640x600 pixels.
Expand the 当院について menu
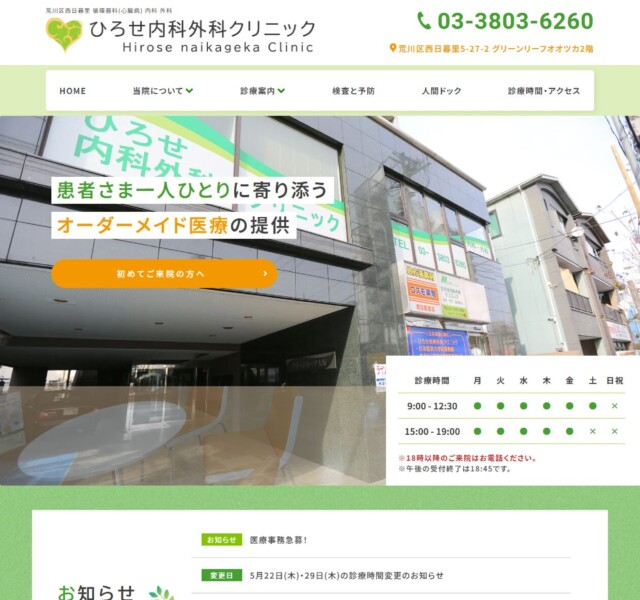[162, 91]
